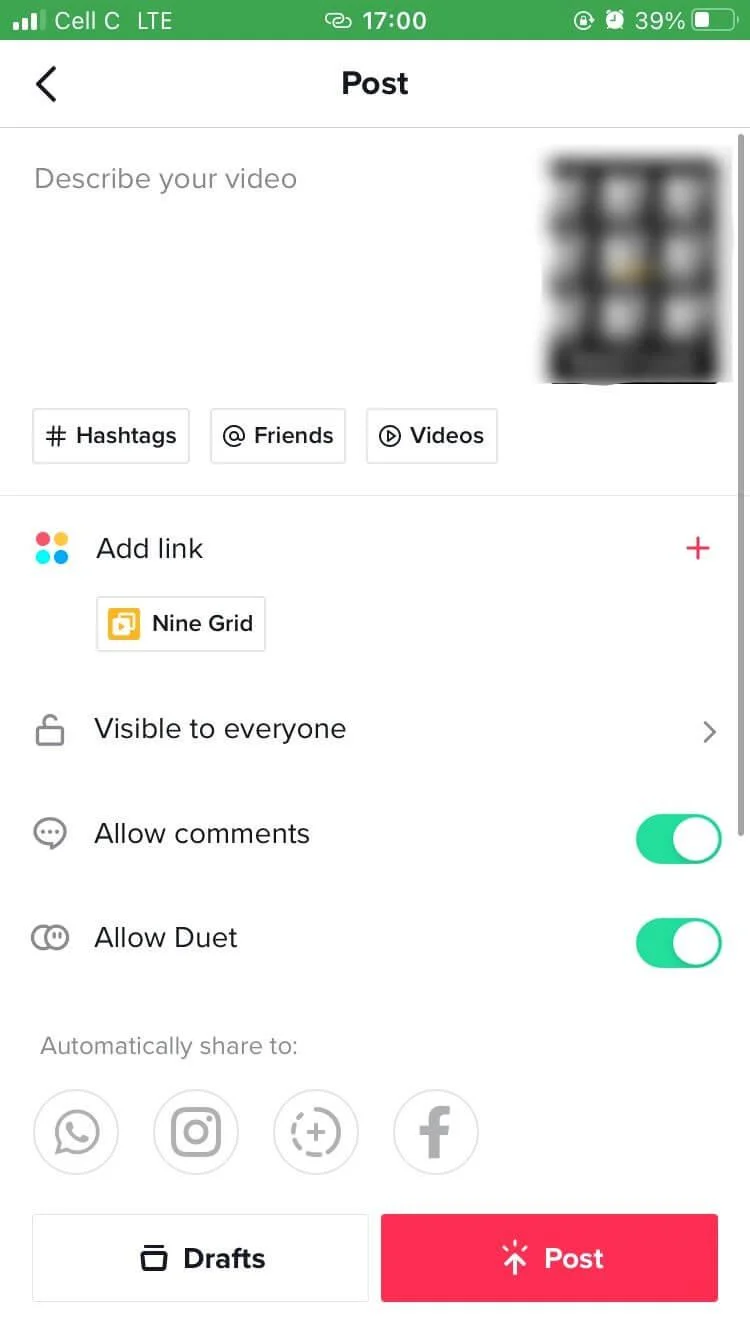The image size is (750, 1334).
Task: Tap the Instagram Stories share icon
Action: click(x=316, y=1132)
